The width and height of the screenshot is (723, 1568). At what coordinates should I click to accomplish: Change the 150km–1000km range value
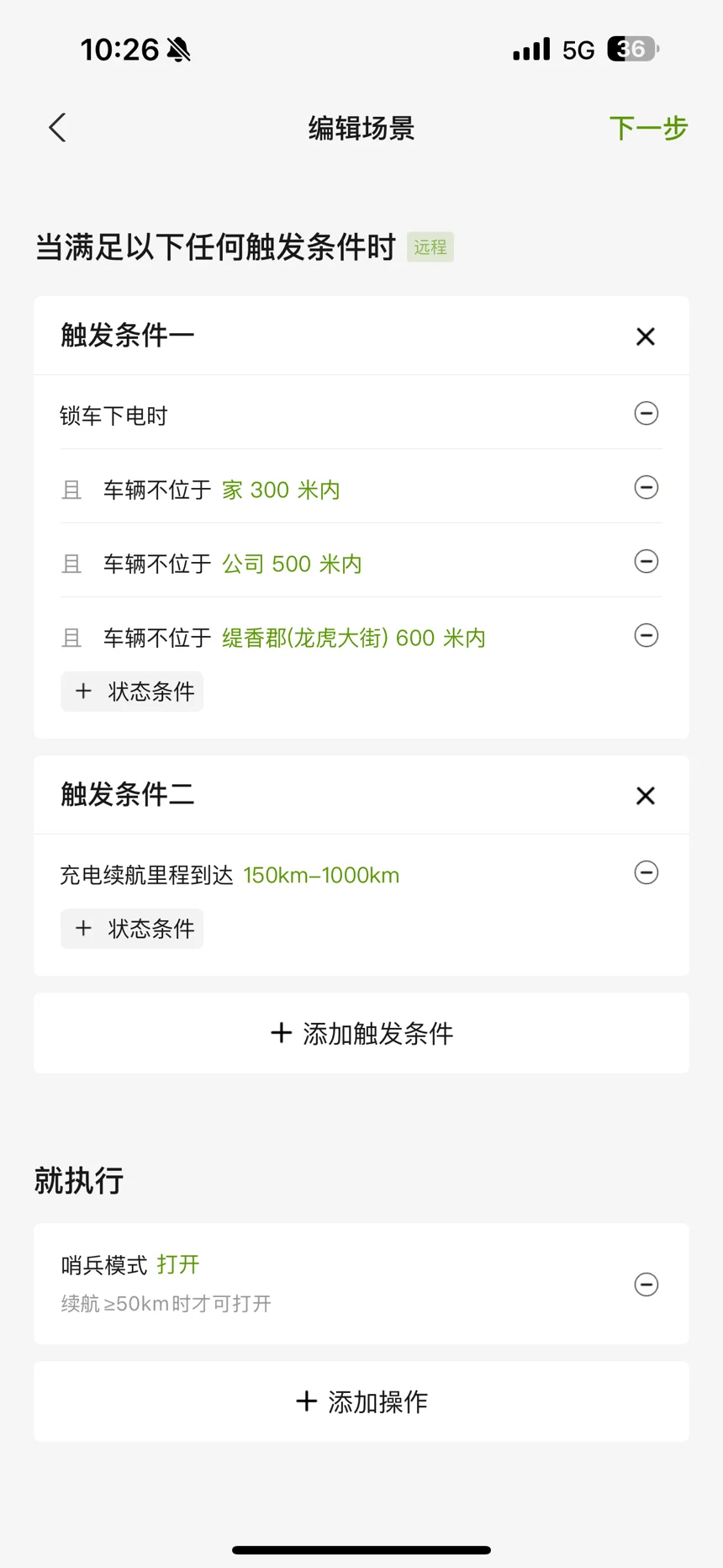click(x=321, y=875)
